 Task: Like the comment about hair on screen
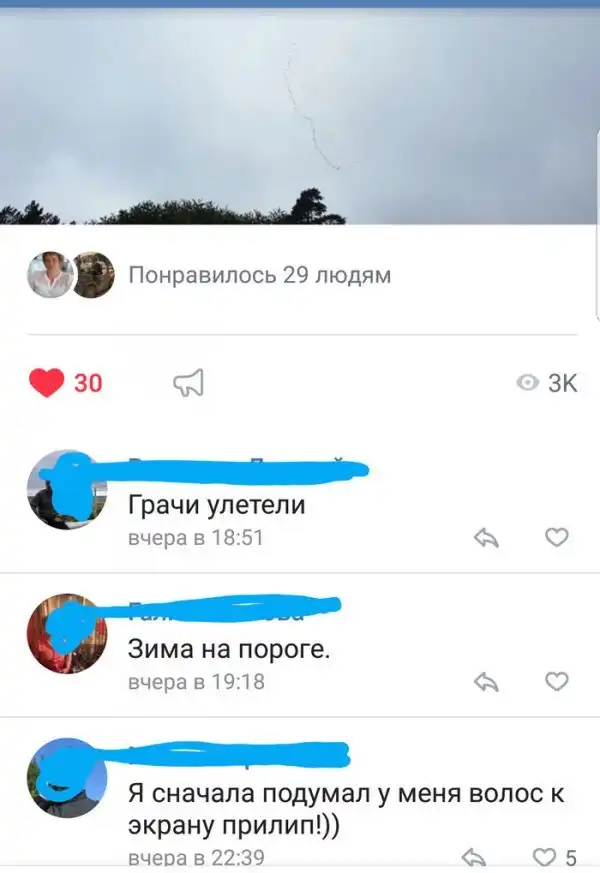click(544, 858)
